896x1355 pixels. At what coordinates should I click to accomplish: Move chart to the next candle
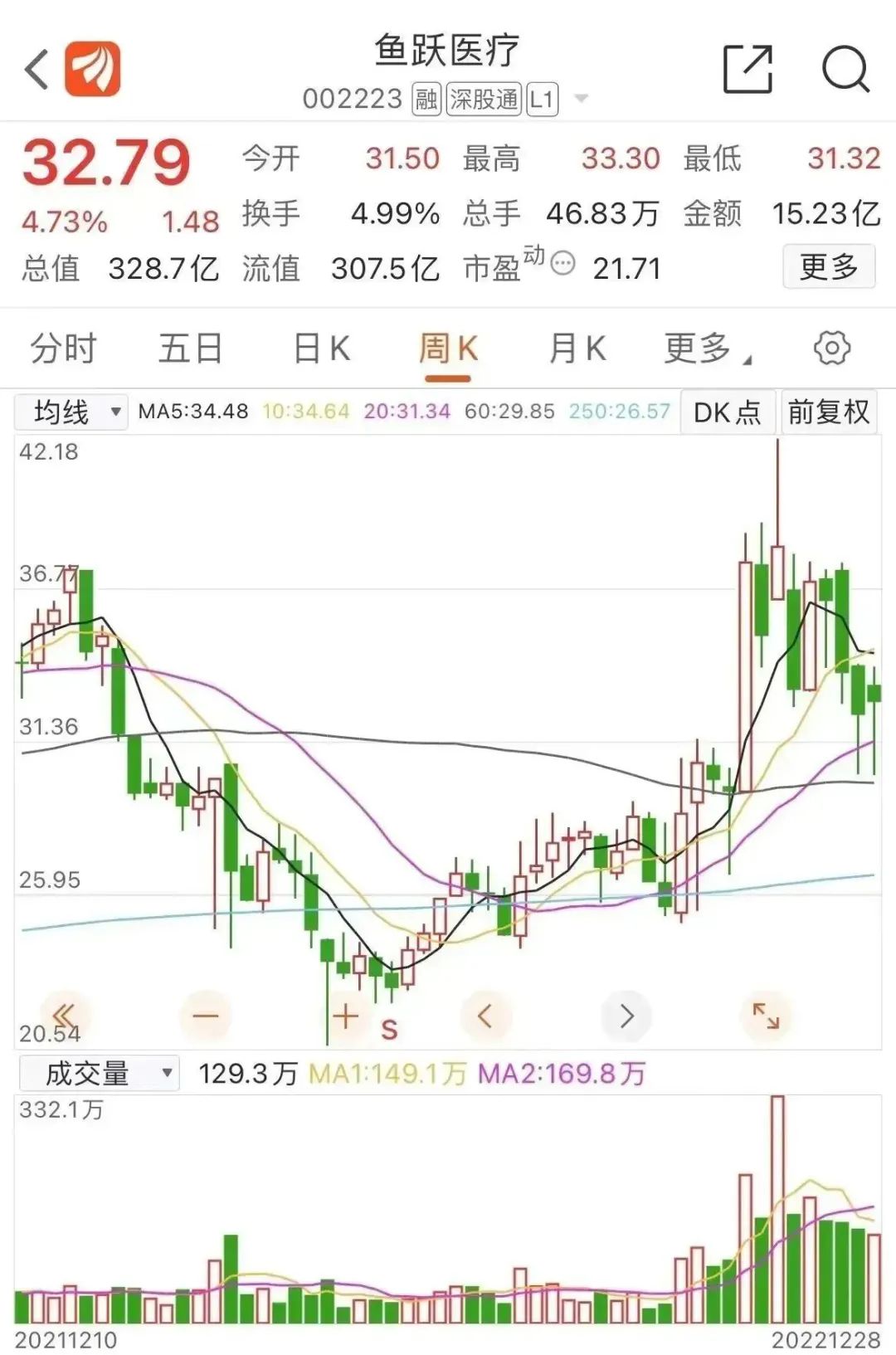click(x=626, y=1015)
